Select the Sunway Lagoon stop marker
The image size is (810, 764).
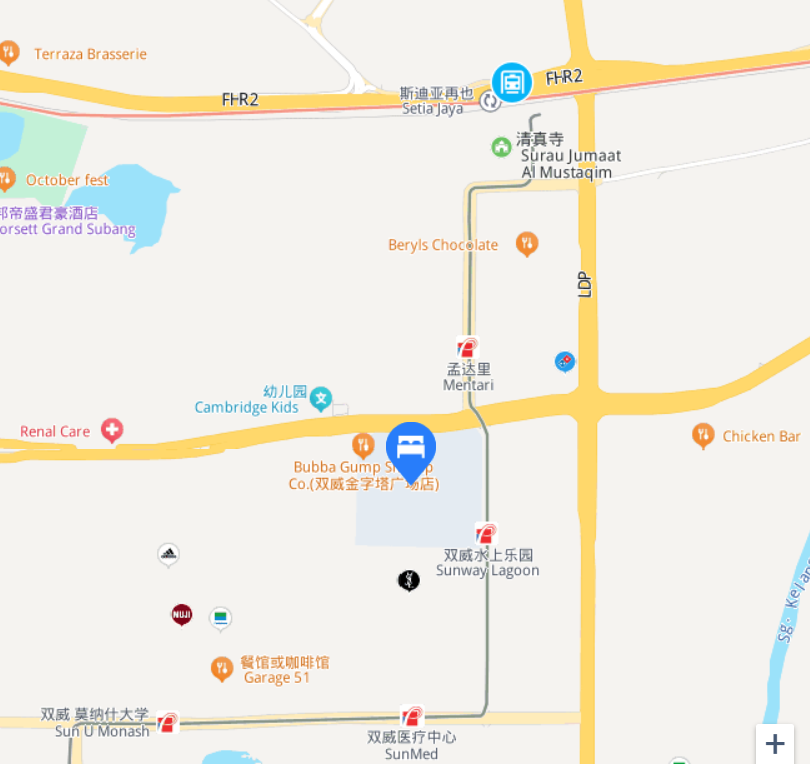[486, 534]
